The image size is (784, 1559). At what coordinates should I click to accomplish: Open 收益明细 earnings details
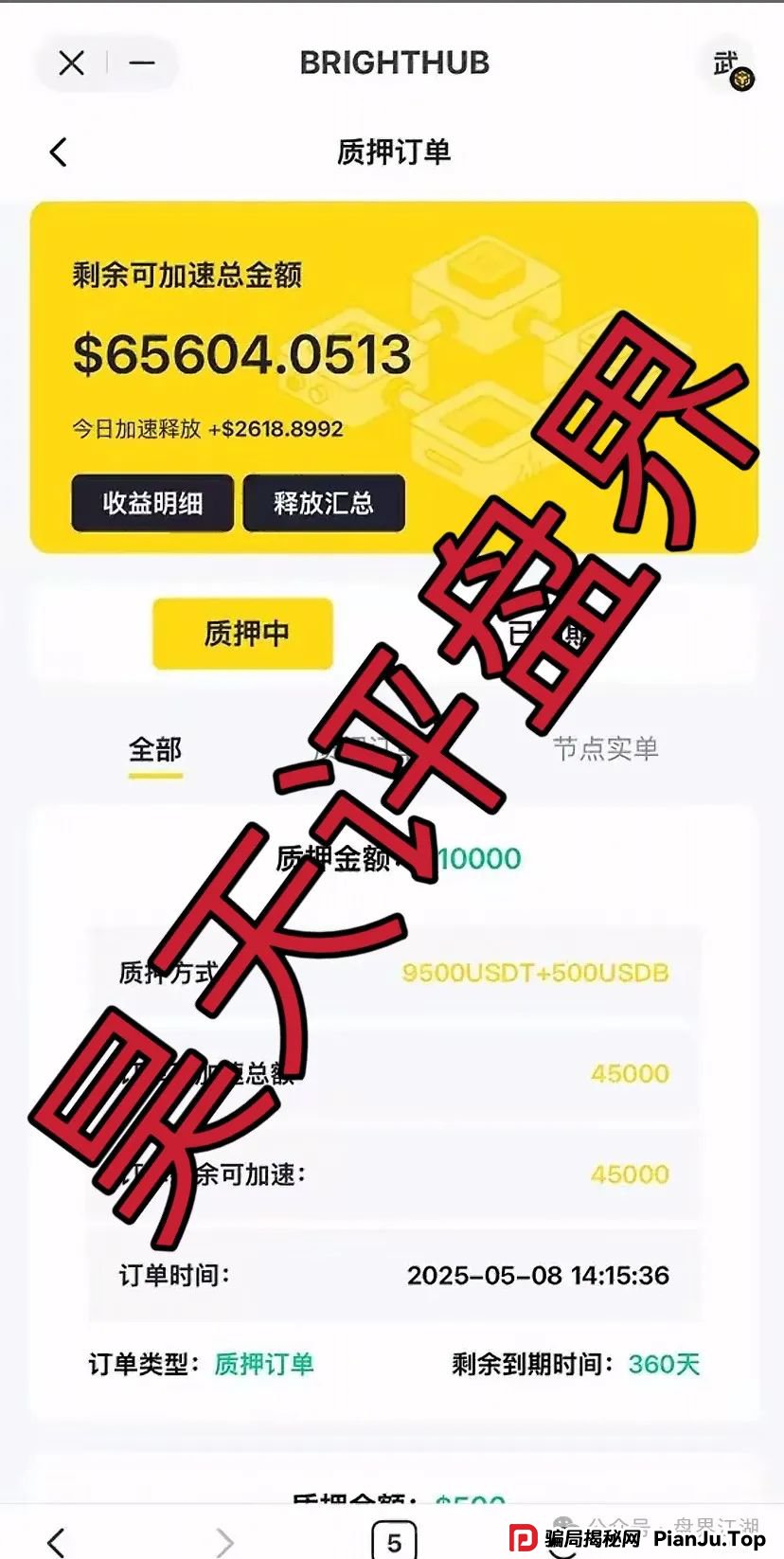152,503
